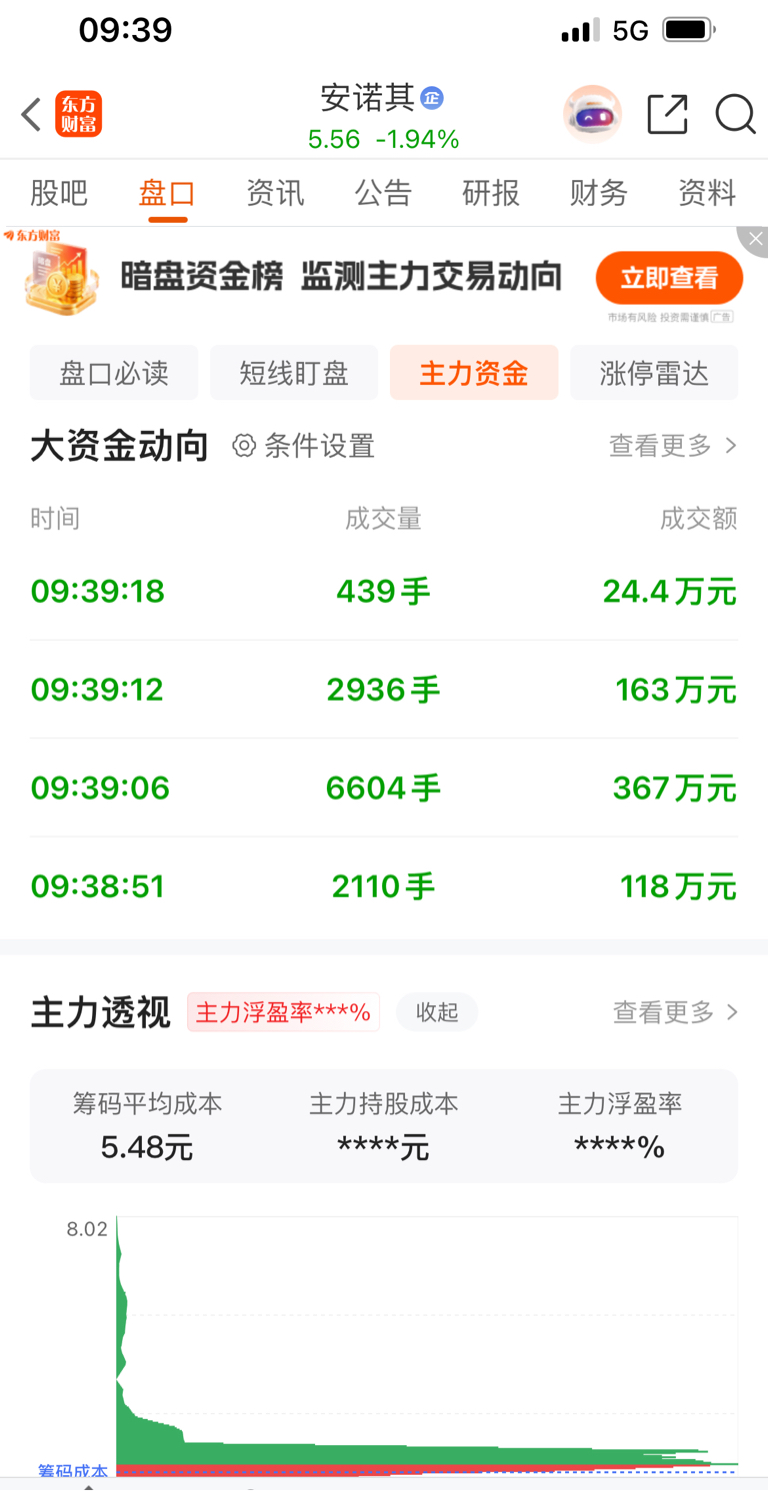Select the 盘口必读 chip
Viewport: 768px width, 1491px height.
click(x=114, y=373)
